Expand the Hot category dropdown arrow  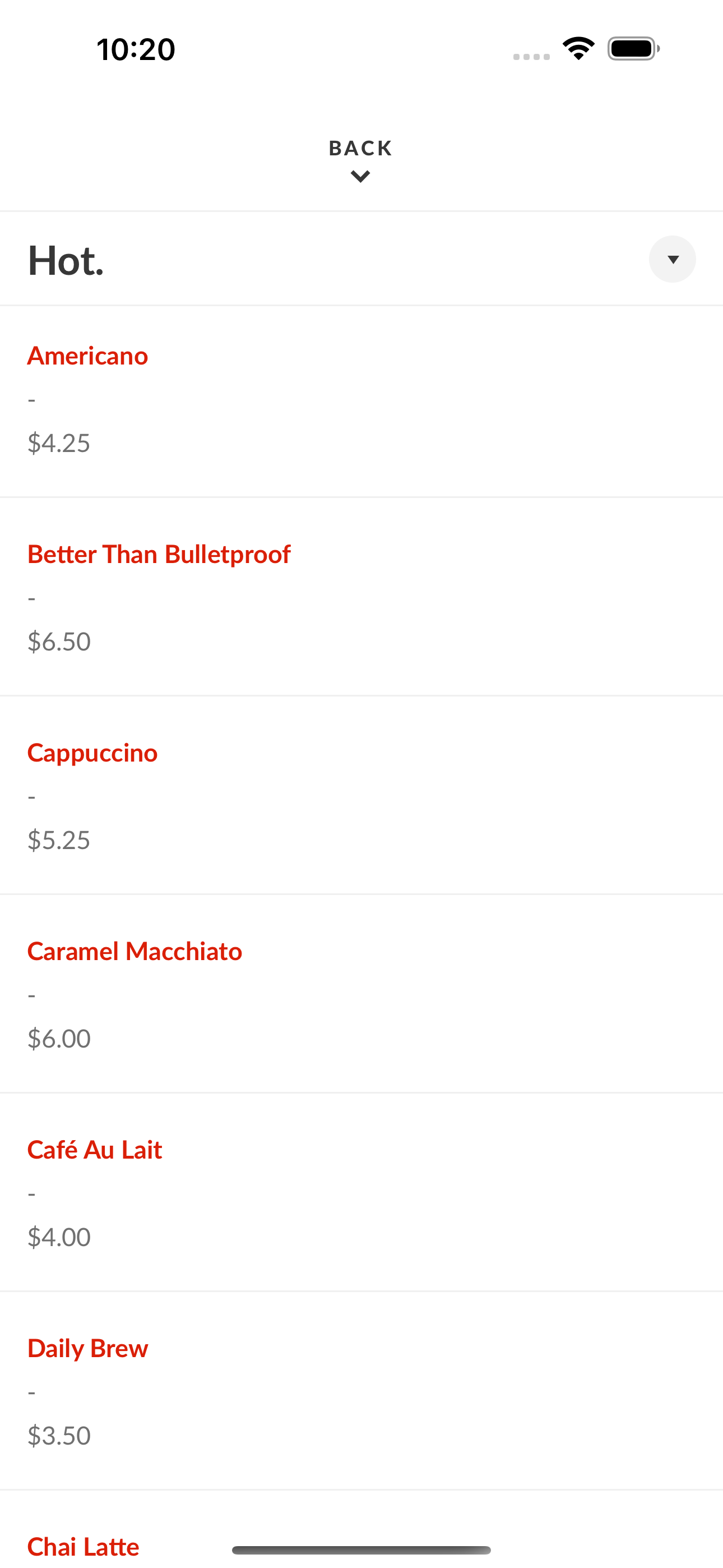(672, 259)
